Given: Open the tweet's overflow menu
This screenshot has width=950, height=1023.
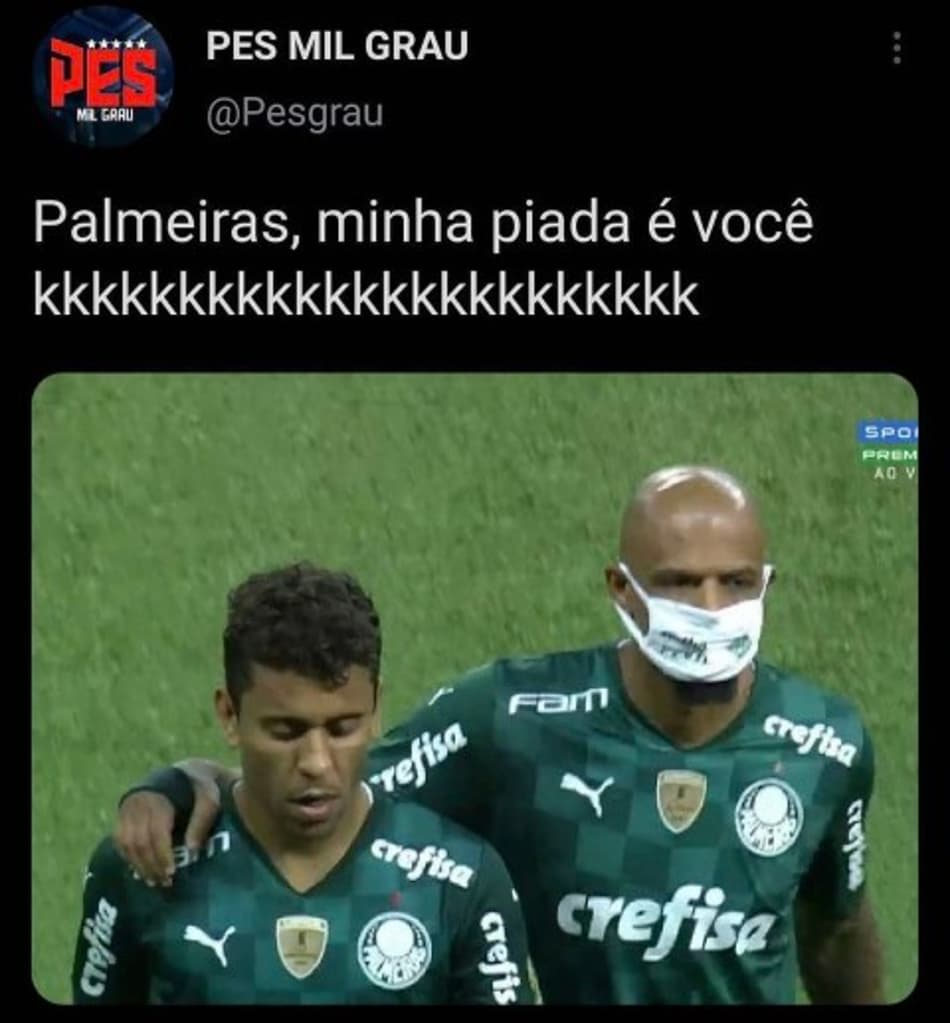Looking at the screenshot, I should pos(897,48).
